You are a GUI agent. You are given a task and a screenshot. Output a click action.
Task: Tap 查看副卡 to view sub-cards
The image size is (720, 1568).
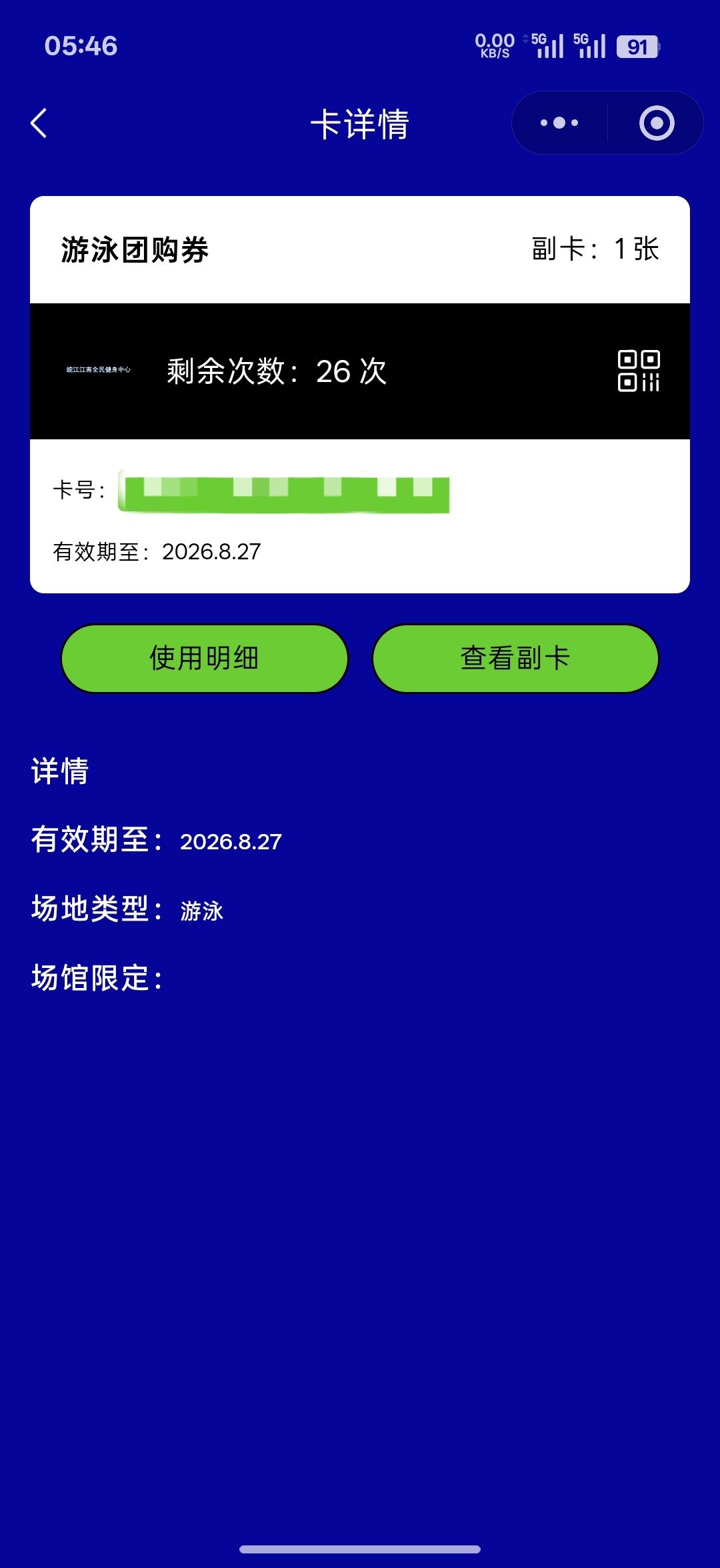coord(515,659)
